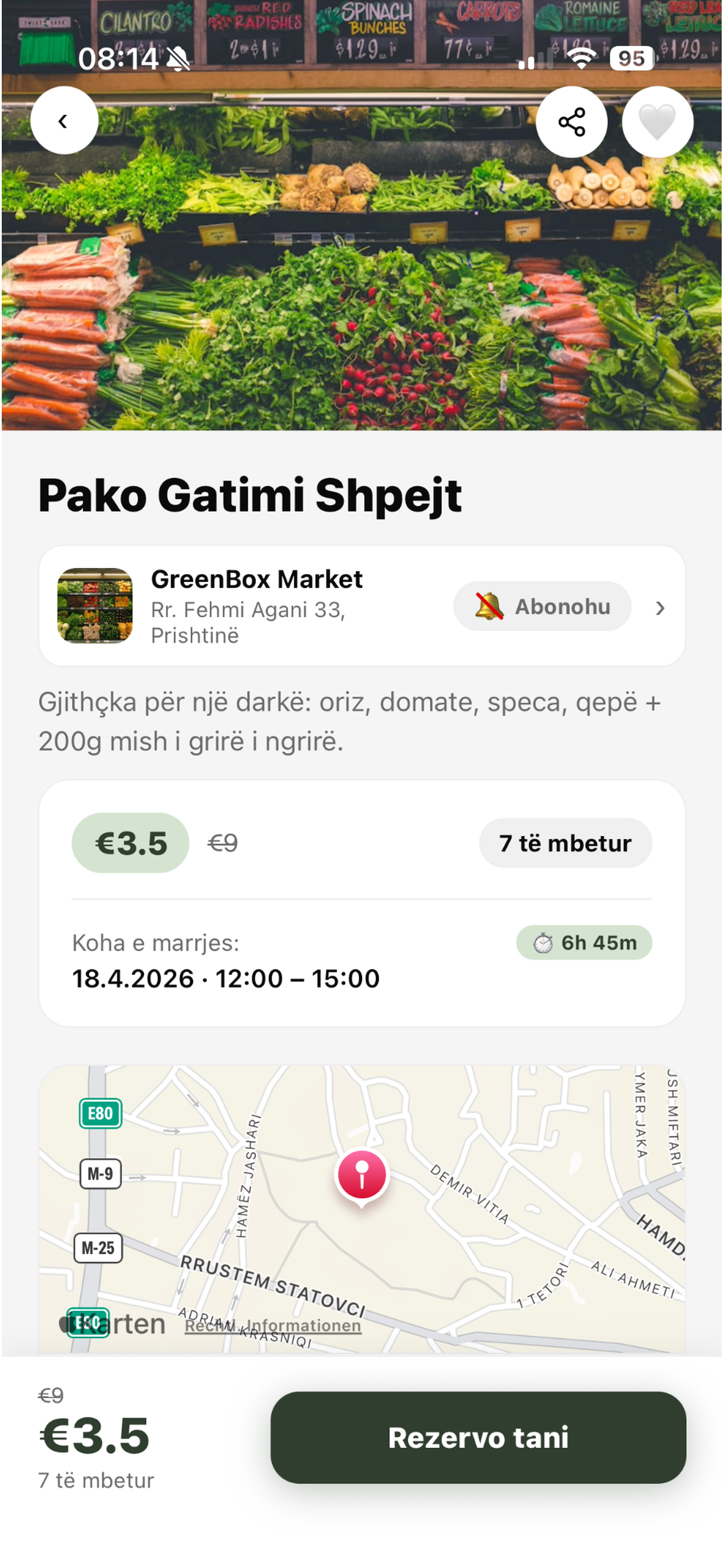Select the 7 të mbetur availability badge
724x1568 pixels.
pos(565,842)
